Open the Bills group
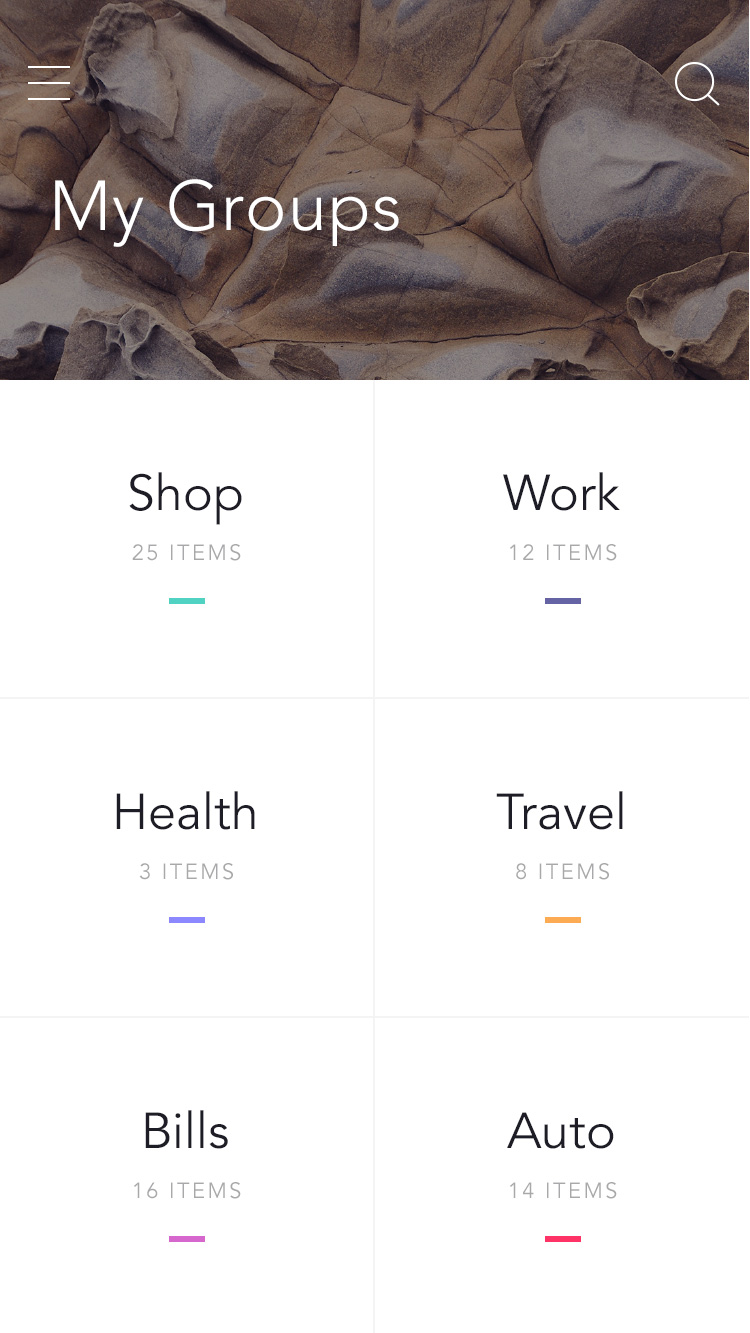 tap(186, 1175)
